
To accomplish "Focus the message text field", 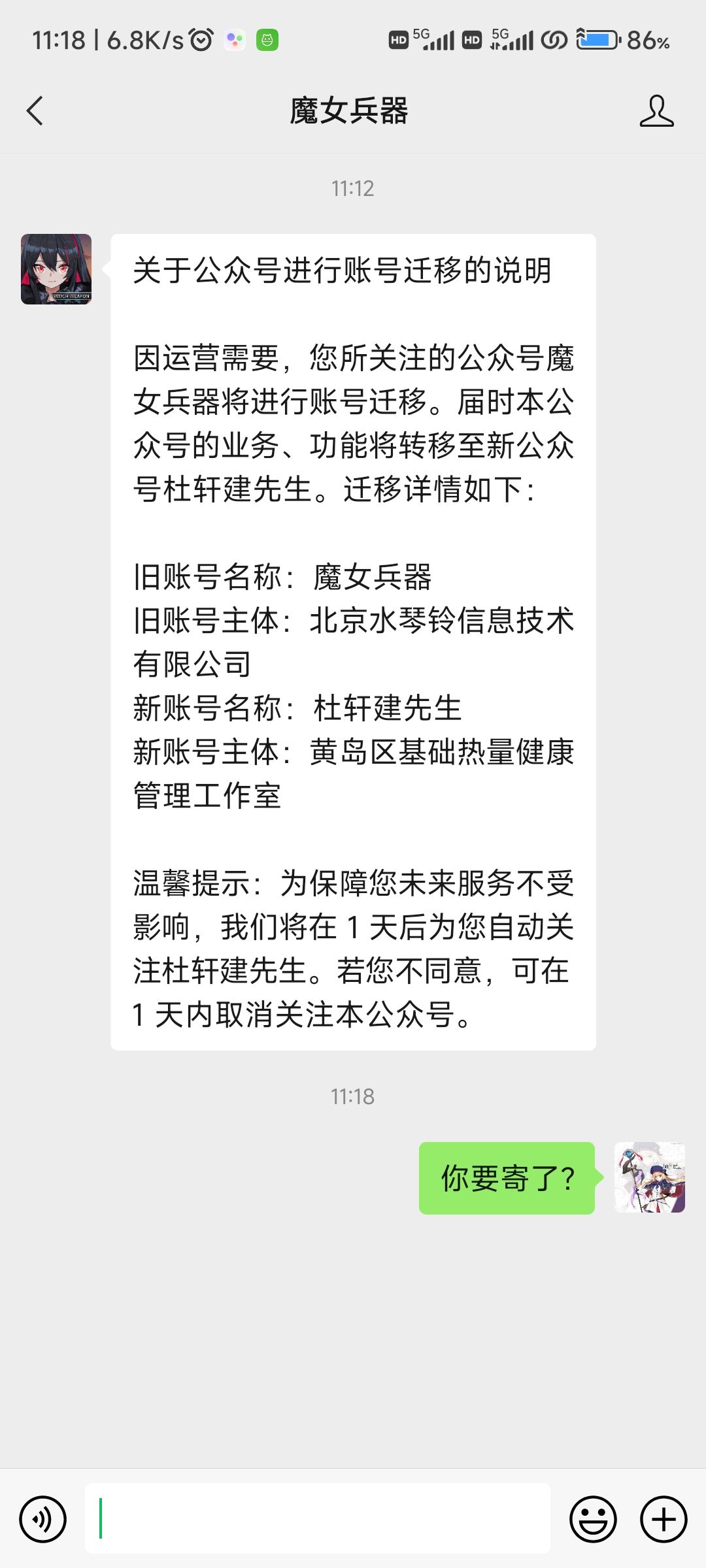I will click(318, 1518).
